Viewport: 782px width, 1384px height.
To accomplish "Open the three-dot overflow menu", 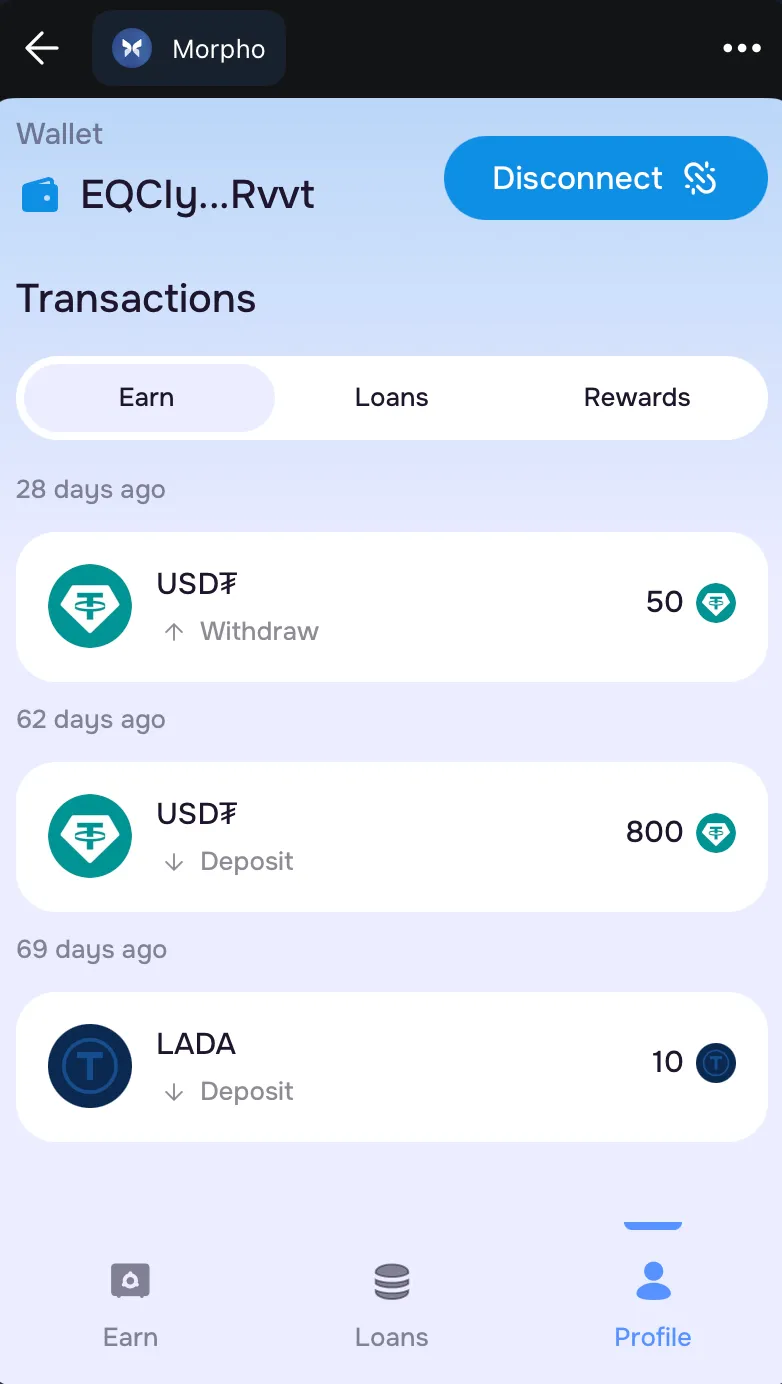I will (742, 48).
